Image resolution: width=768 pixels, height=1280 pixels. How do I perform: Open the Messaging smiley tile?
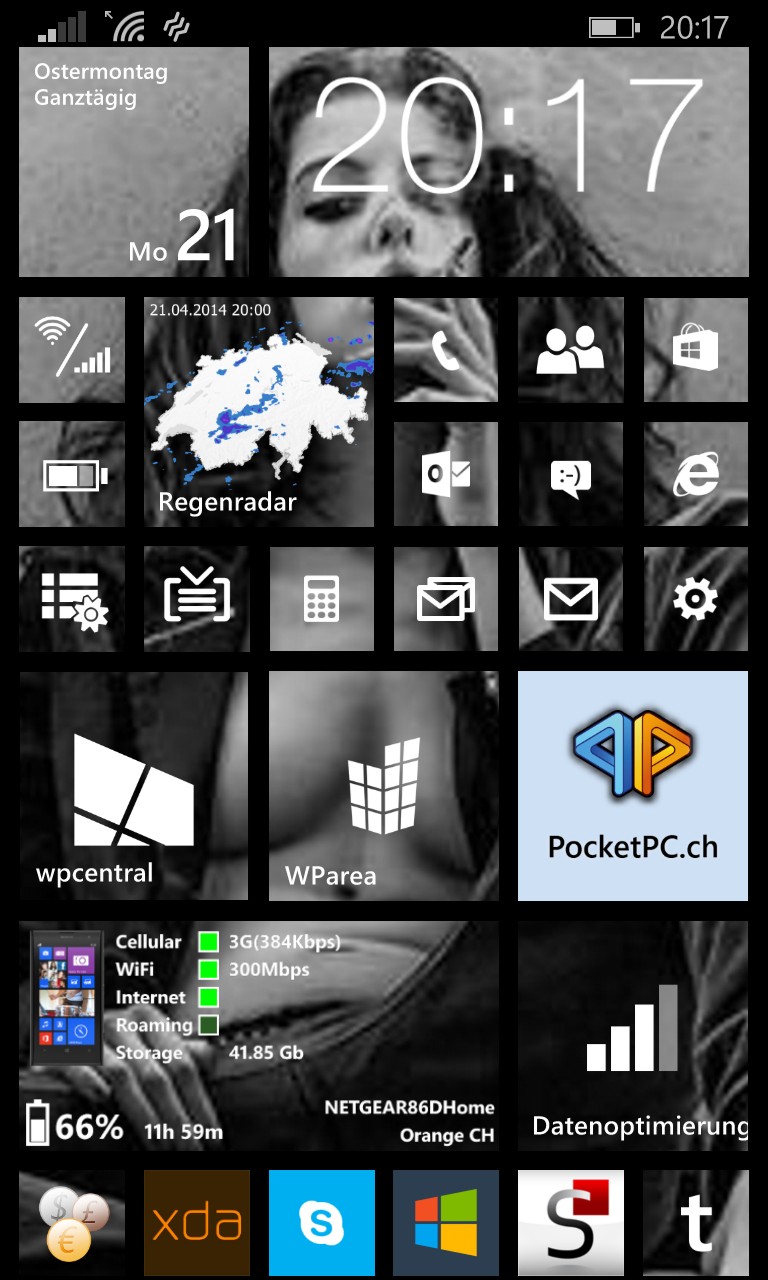click(x=571, y=474)
